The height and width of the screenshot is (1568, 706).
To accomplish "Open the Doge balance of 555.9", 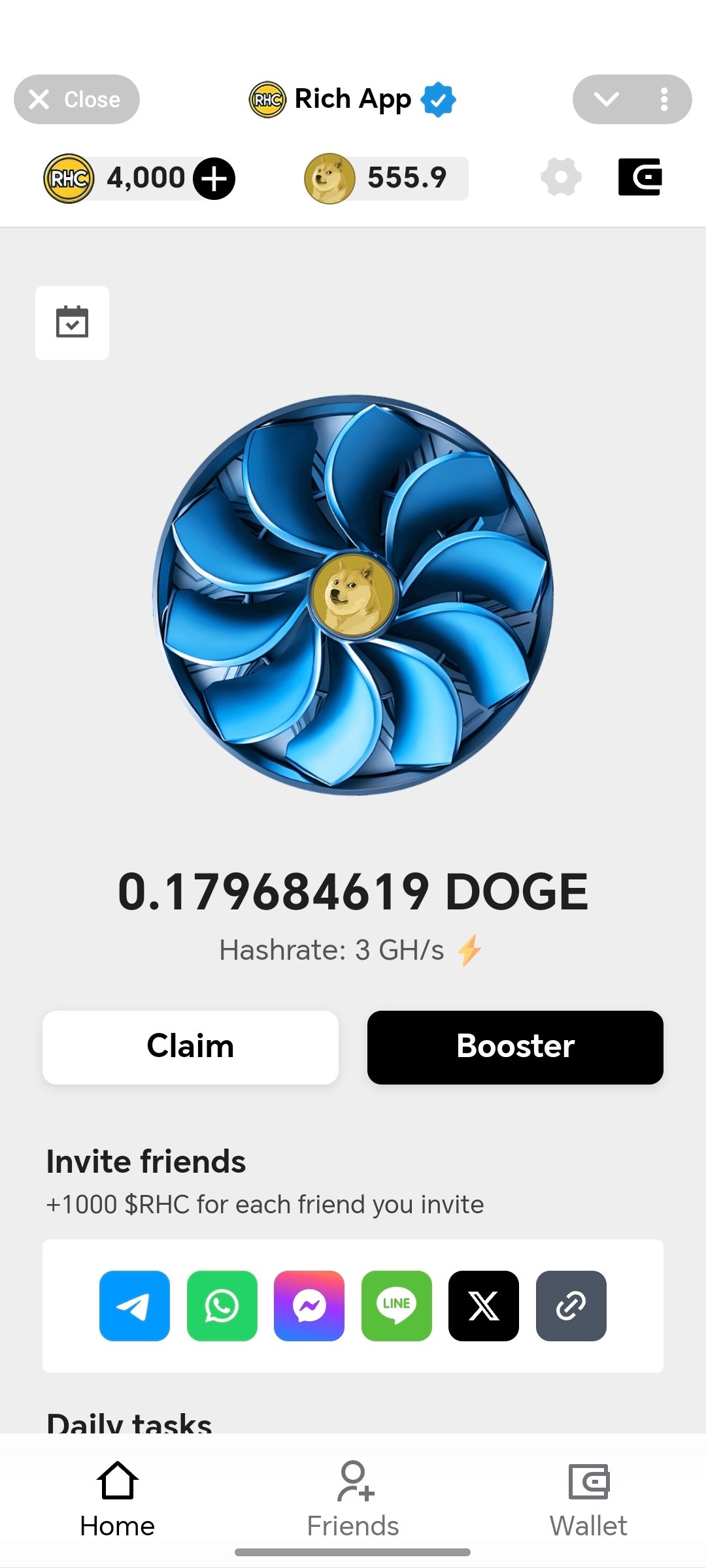I will click(x=386, y=178).
